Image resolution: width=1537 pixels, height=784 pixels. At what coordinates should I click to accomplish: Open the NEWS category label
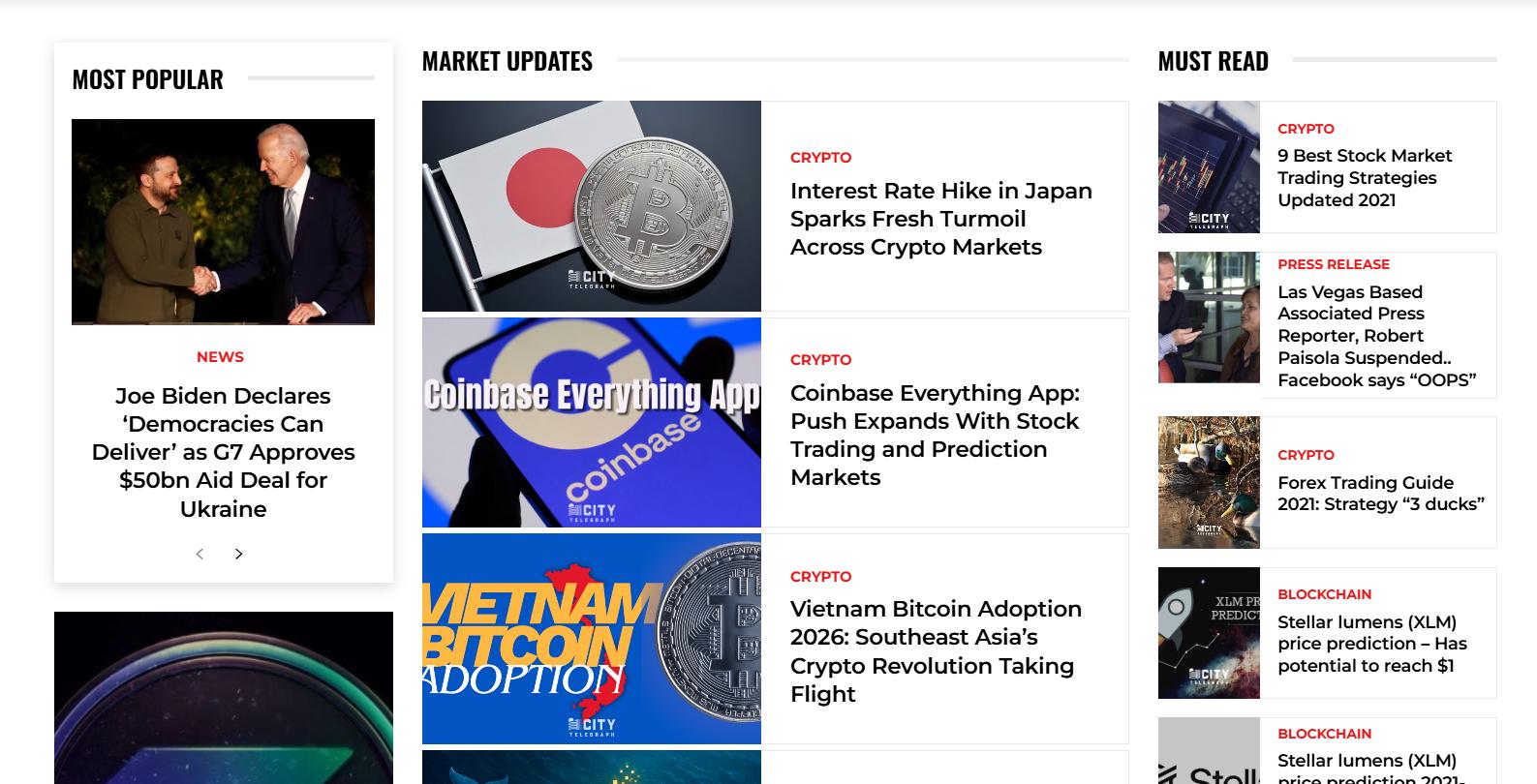(x=220, y=357)
